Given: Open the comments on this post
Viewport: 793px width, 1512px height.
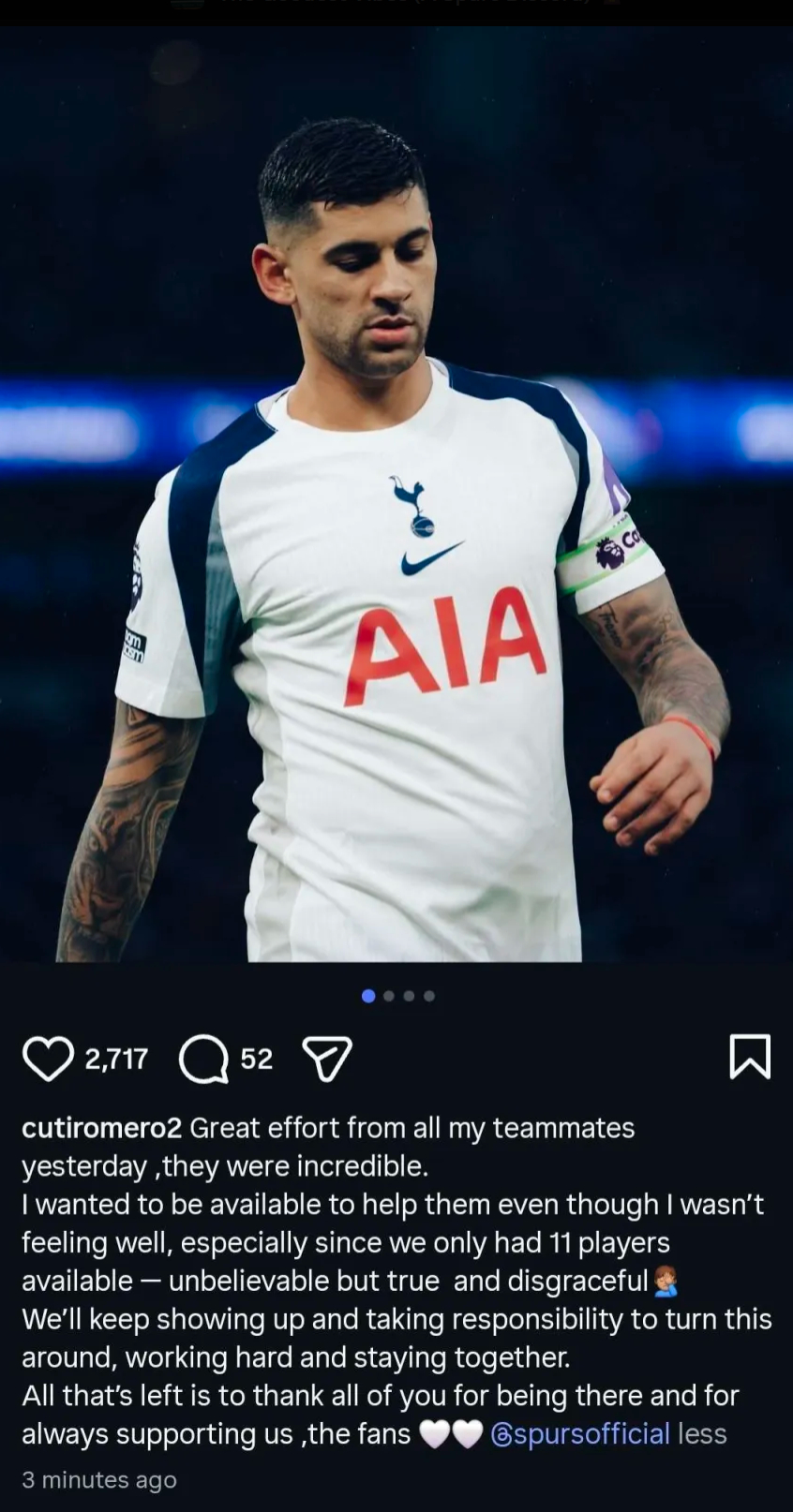Looking at the screenshot, I should [x=203, y=1060].
